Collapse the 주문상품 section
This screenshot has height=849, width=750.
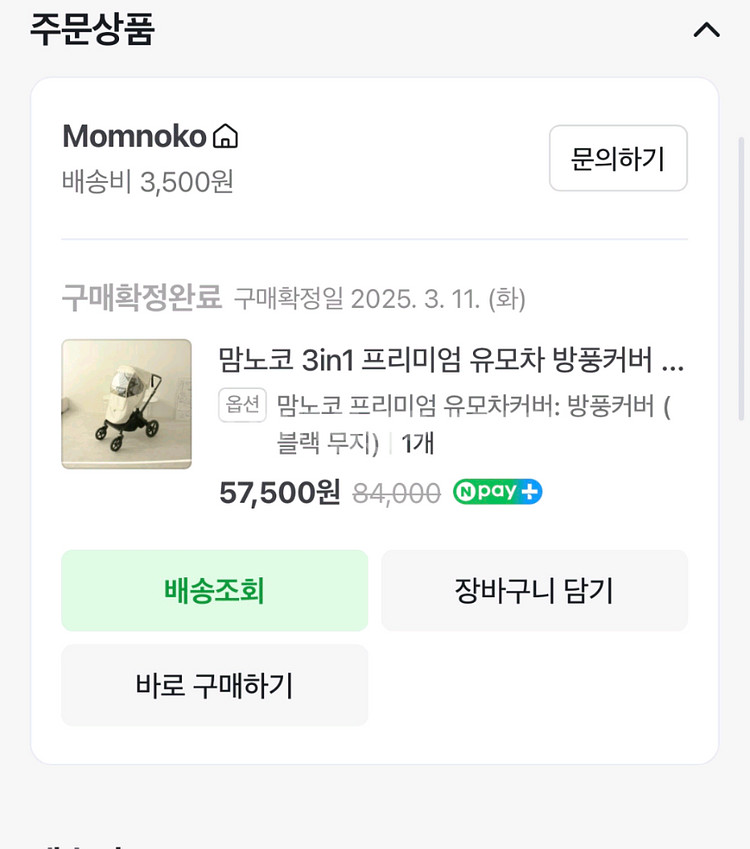coord(707,31)
